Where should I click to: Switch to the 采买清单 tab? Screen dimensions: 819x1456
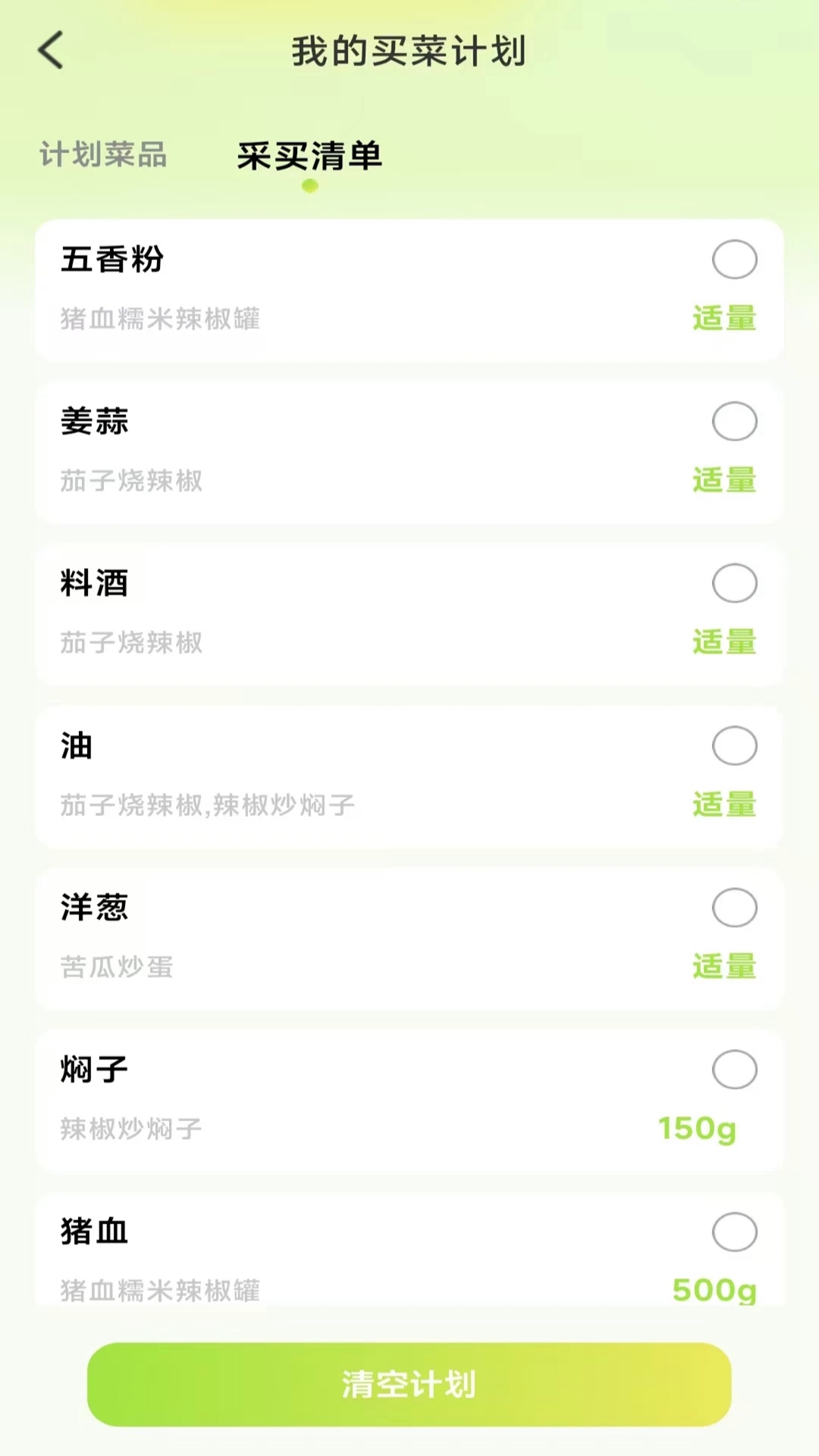click(309, 155)
